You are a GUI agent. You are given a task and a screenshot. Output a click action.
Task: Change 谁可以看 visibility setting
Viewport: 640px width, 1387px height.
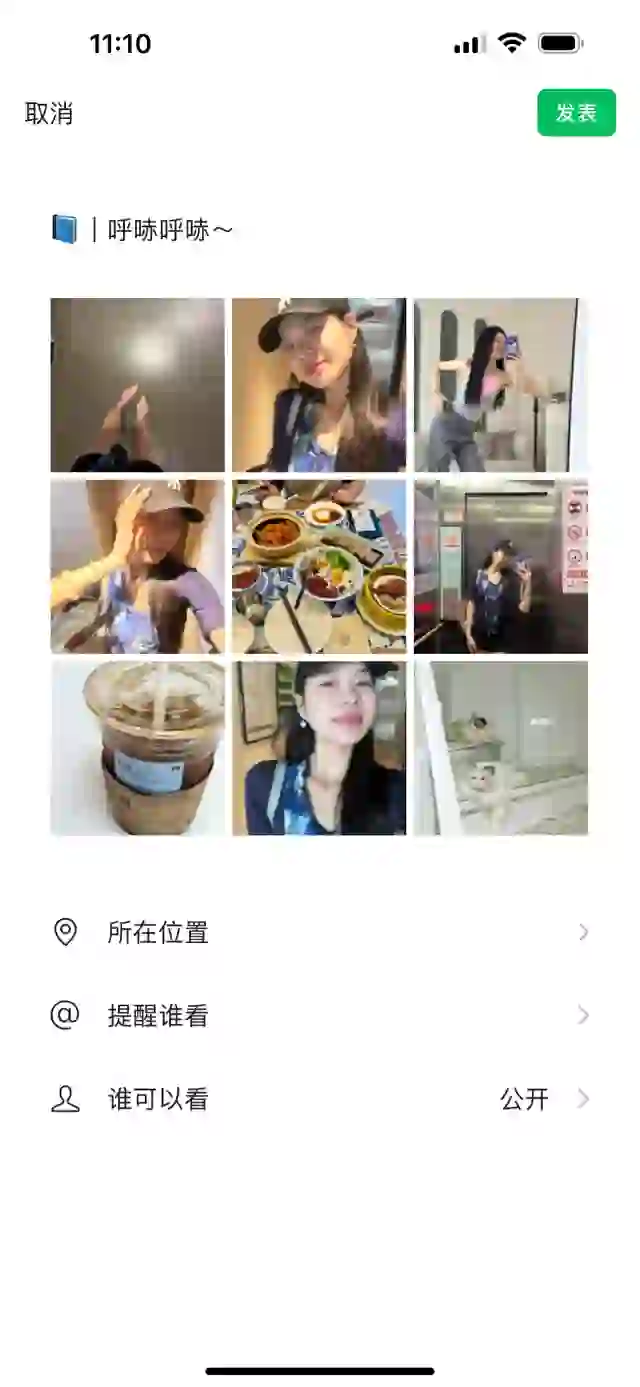320,1099
